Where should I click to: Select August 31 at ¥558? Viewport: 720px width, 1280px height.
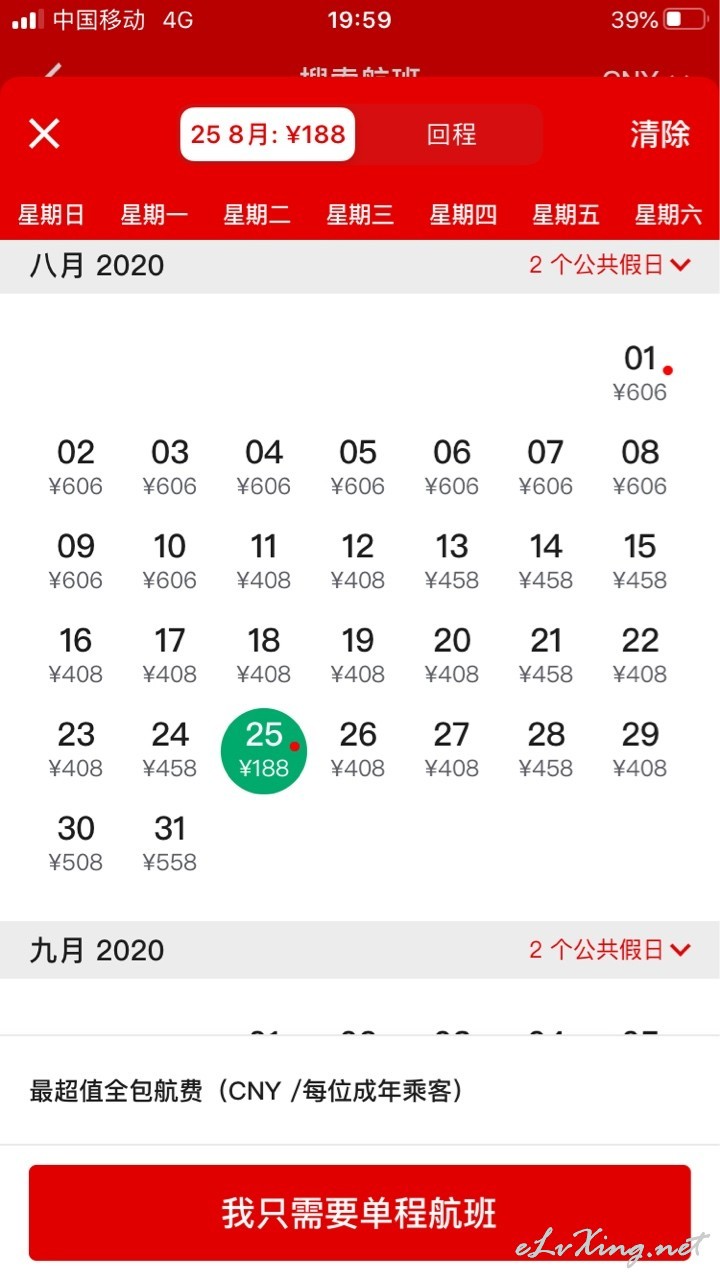point(170,843)
